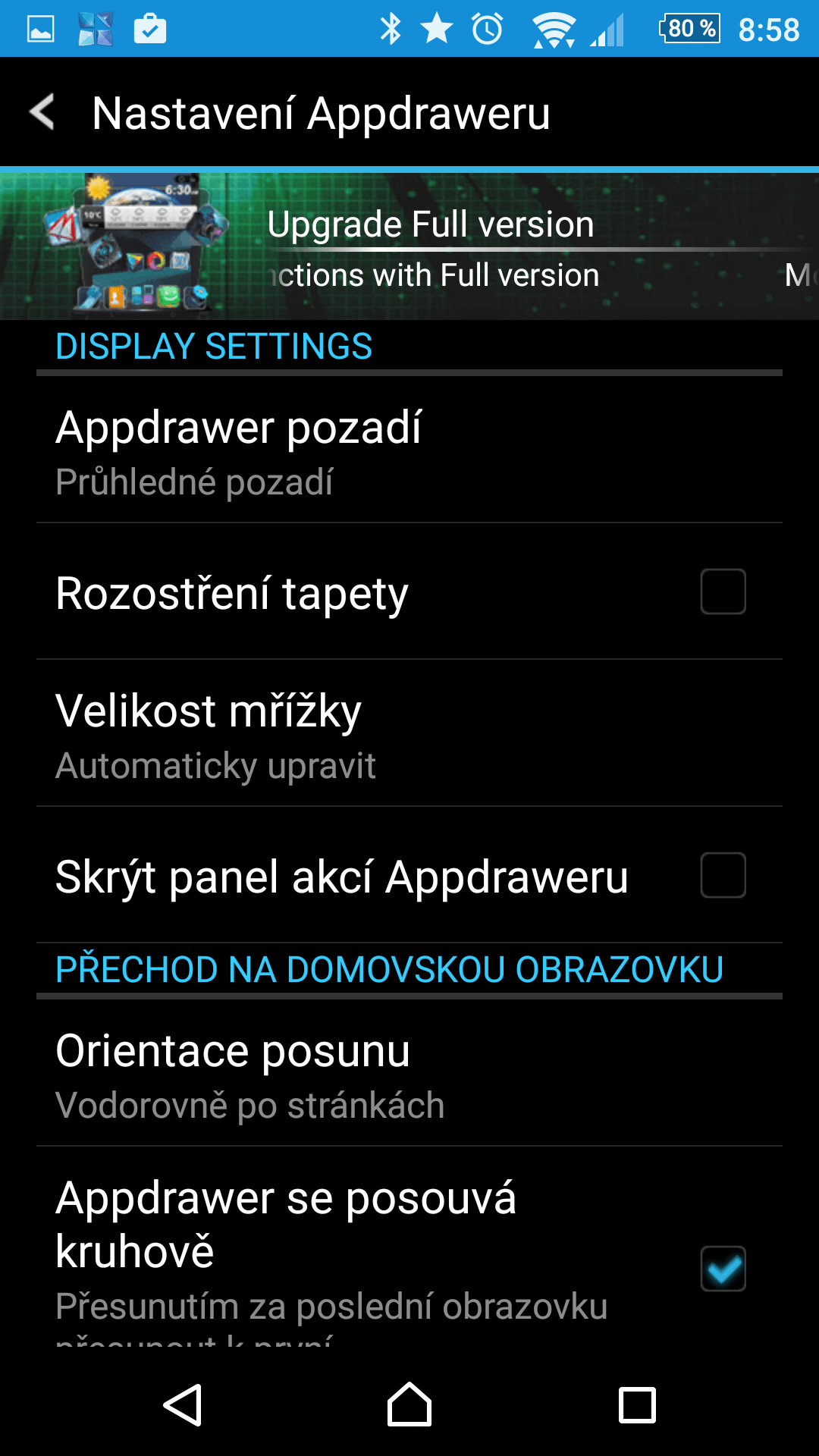Open recent apps from navigation bar

pos(637,1404)
